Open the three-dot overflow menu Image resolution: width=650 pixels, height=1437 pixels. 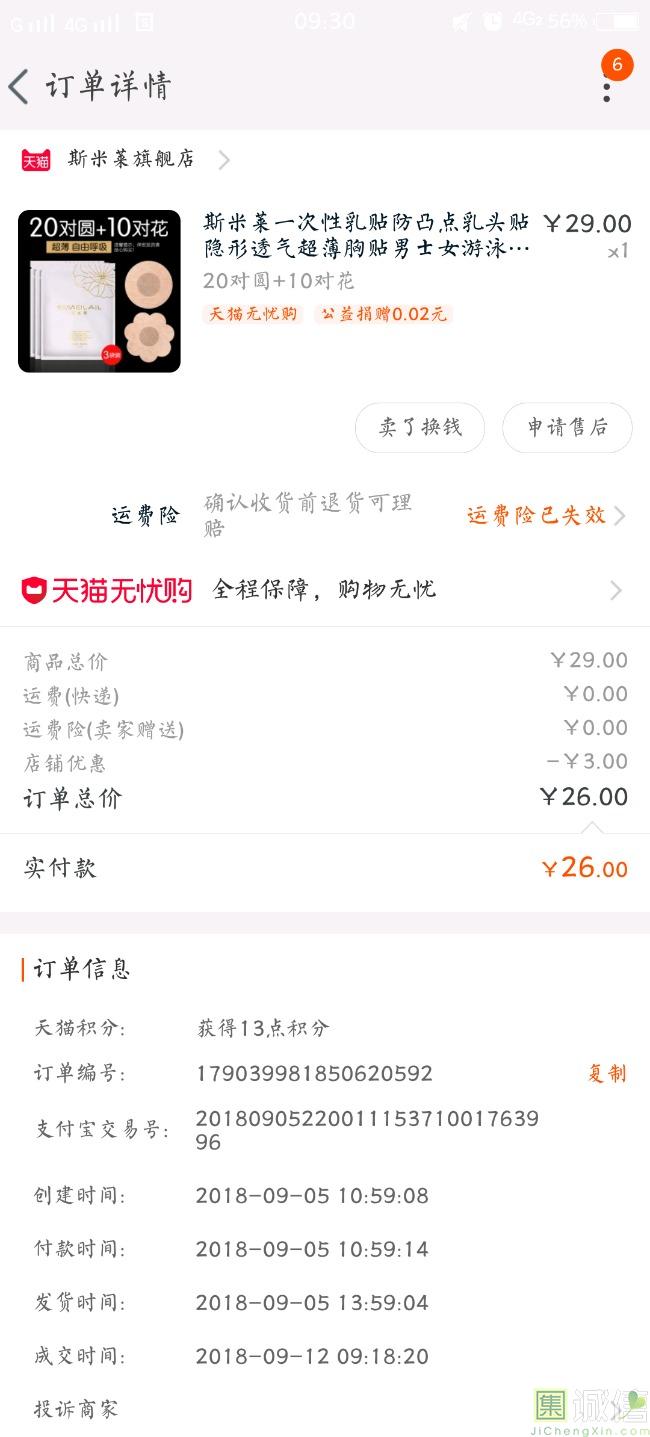click(606, 88)
